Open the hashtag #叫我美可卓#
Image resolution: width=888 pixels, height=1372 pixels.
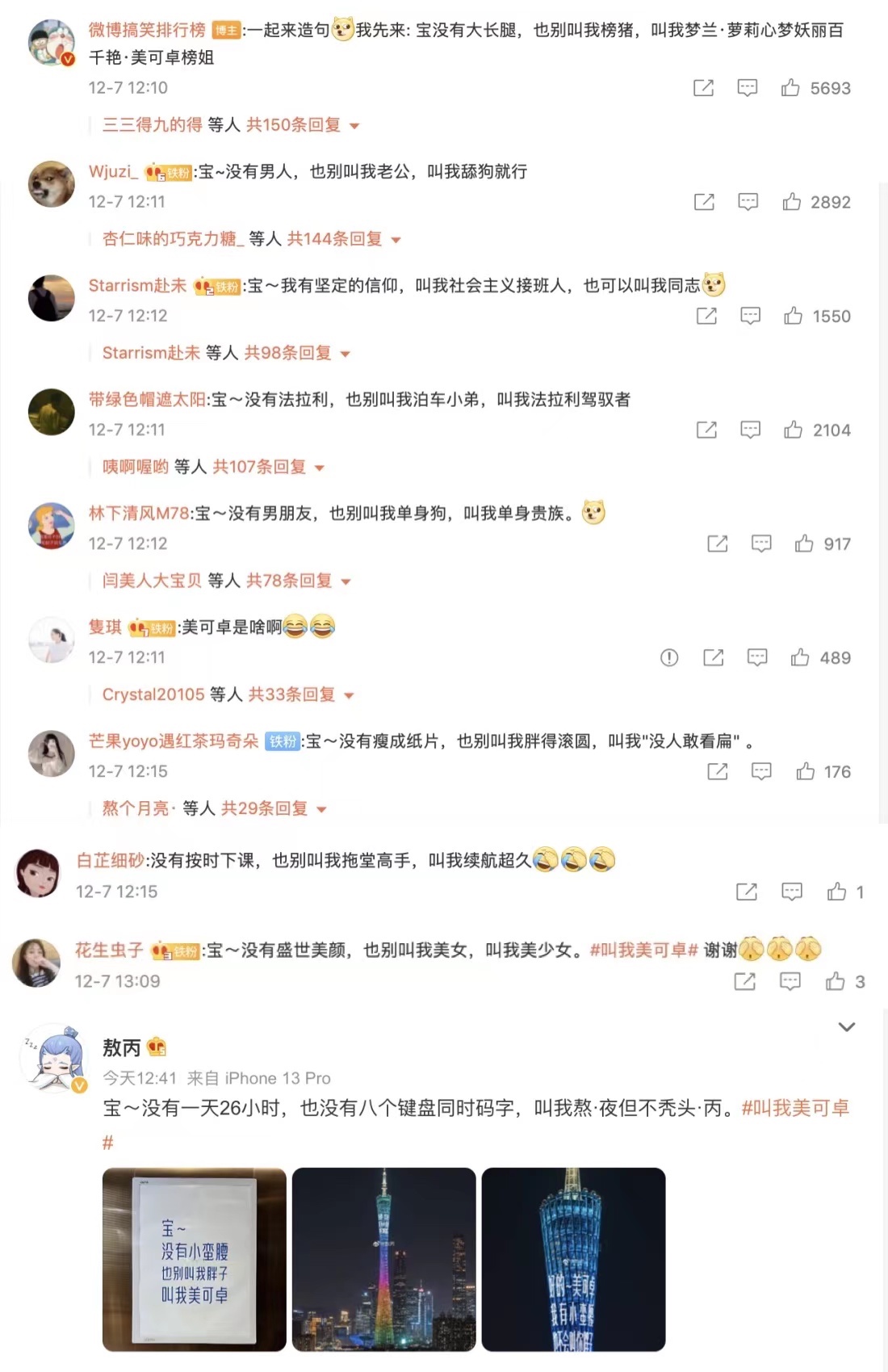(x=797, y=1110)
